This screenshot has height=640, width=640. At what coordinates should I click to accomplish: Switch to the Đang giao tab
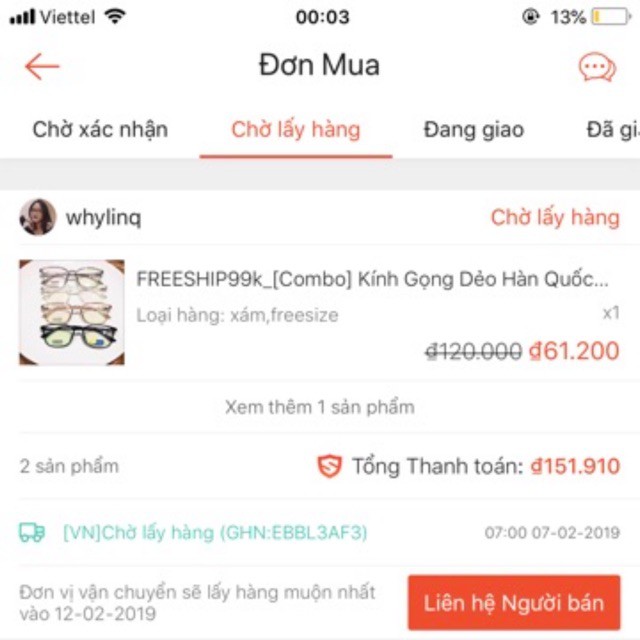(473, 130)
